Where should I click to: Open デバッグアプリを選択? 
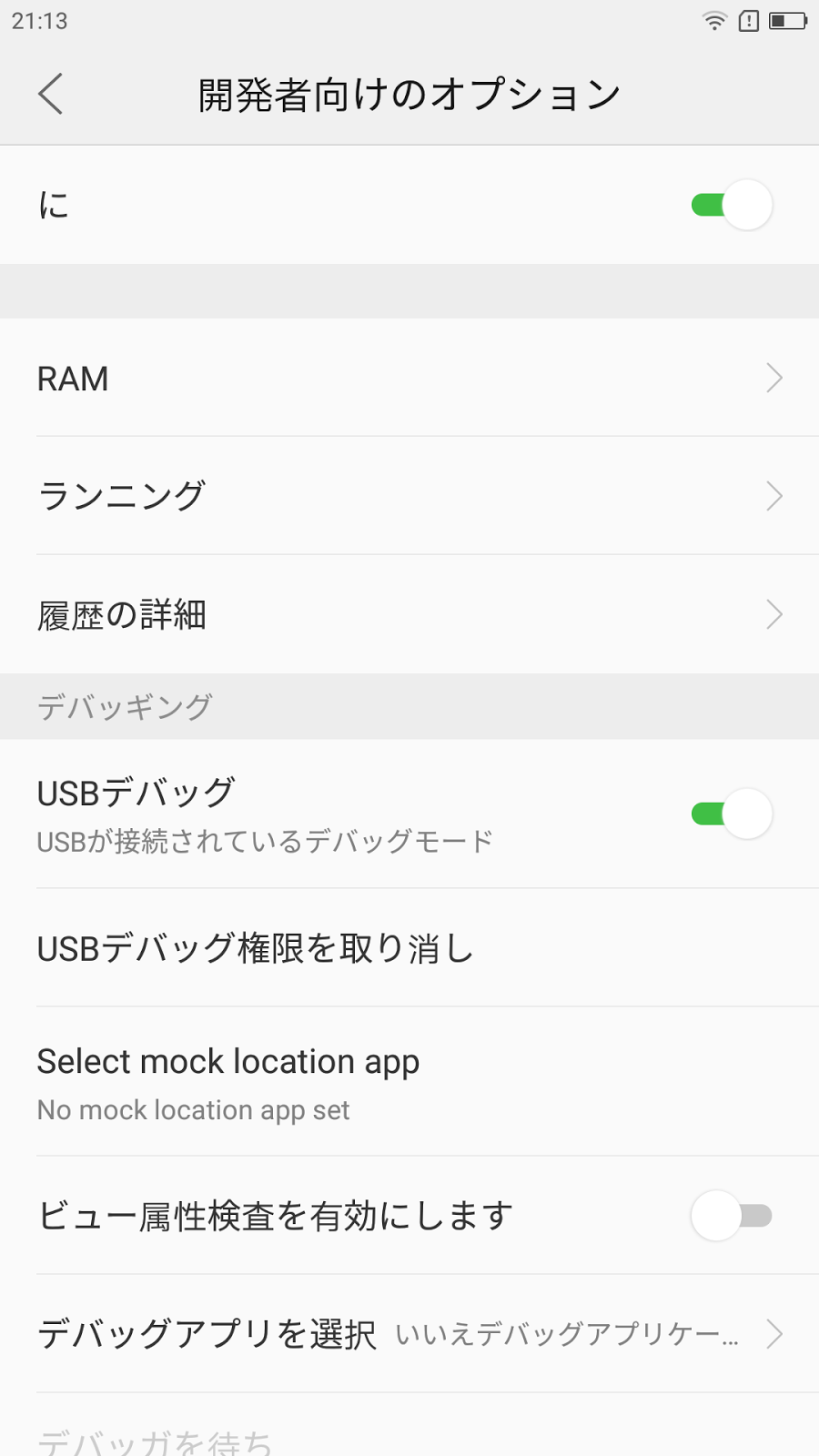[x=409, y=1334]
